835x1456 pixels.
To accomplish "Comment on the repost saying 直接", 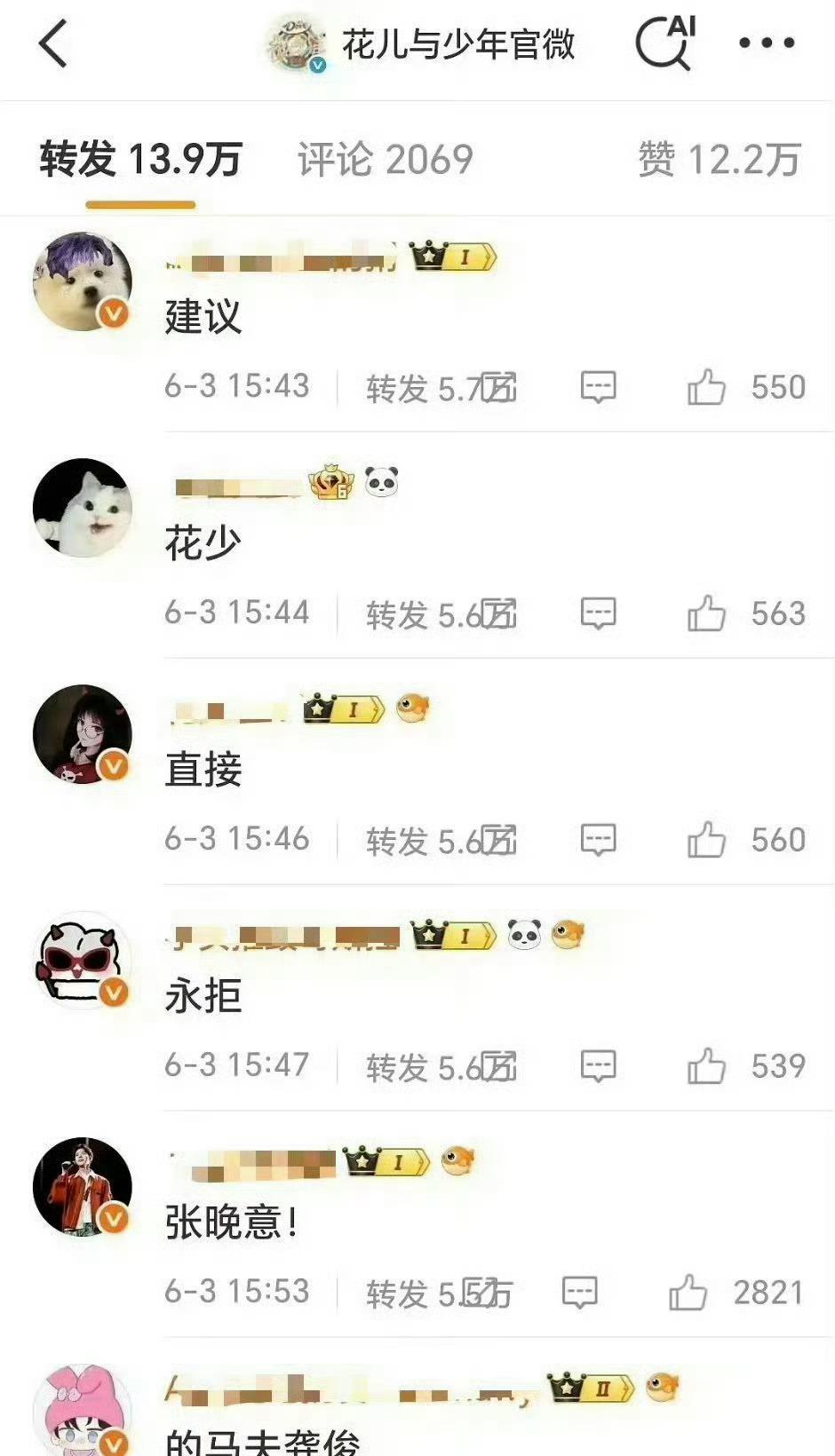I will 598,840.
